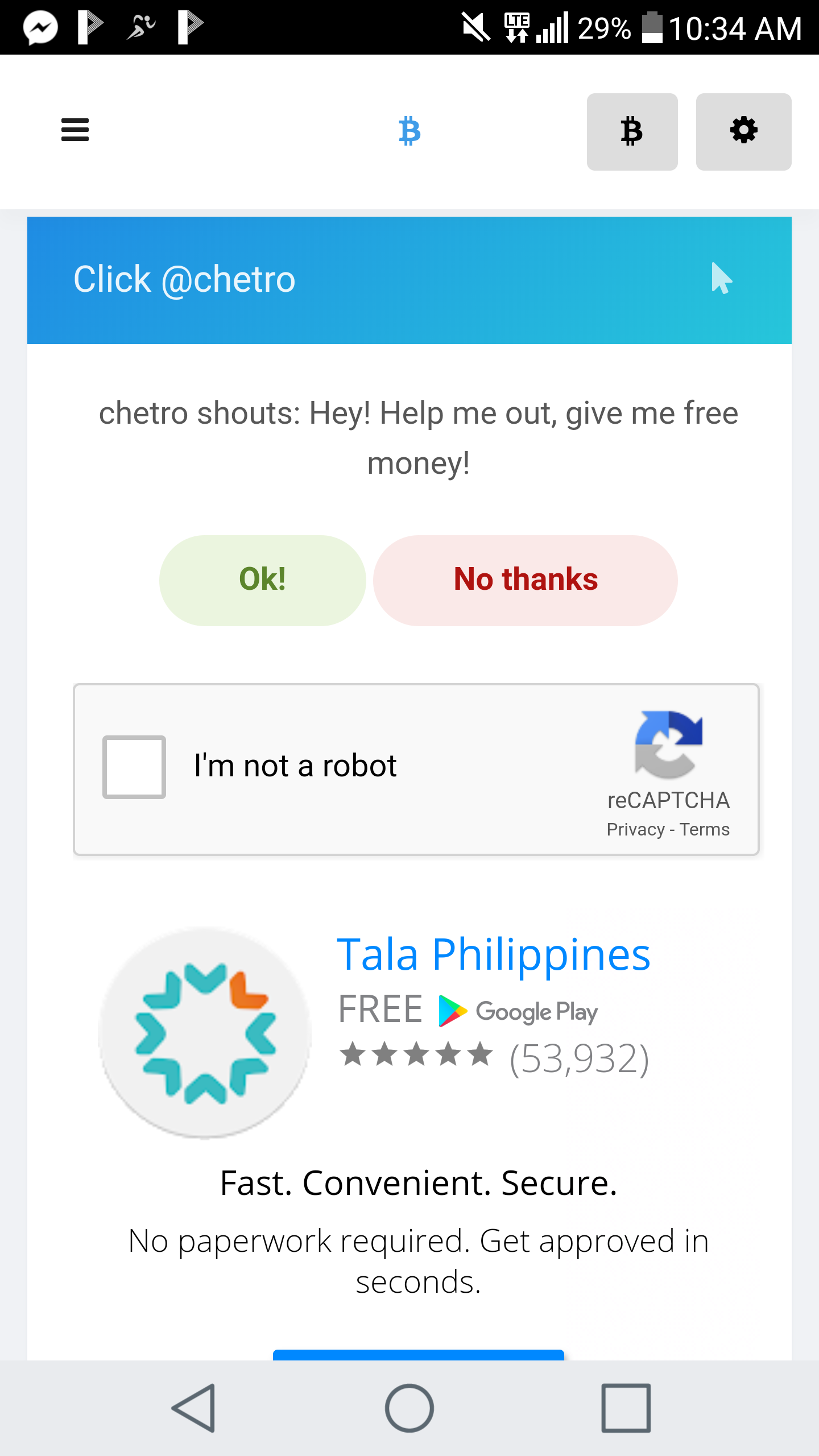Check the I'm not a robot box
Viewport: 819px width, 1456px height.
pyautogui.click(x=134, y=767)
